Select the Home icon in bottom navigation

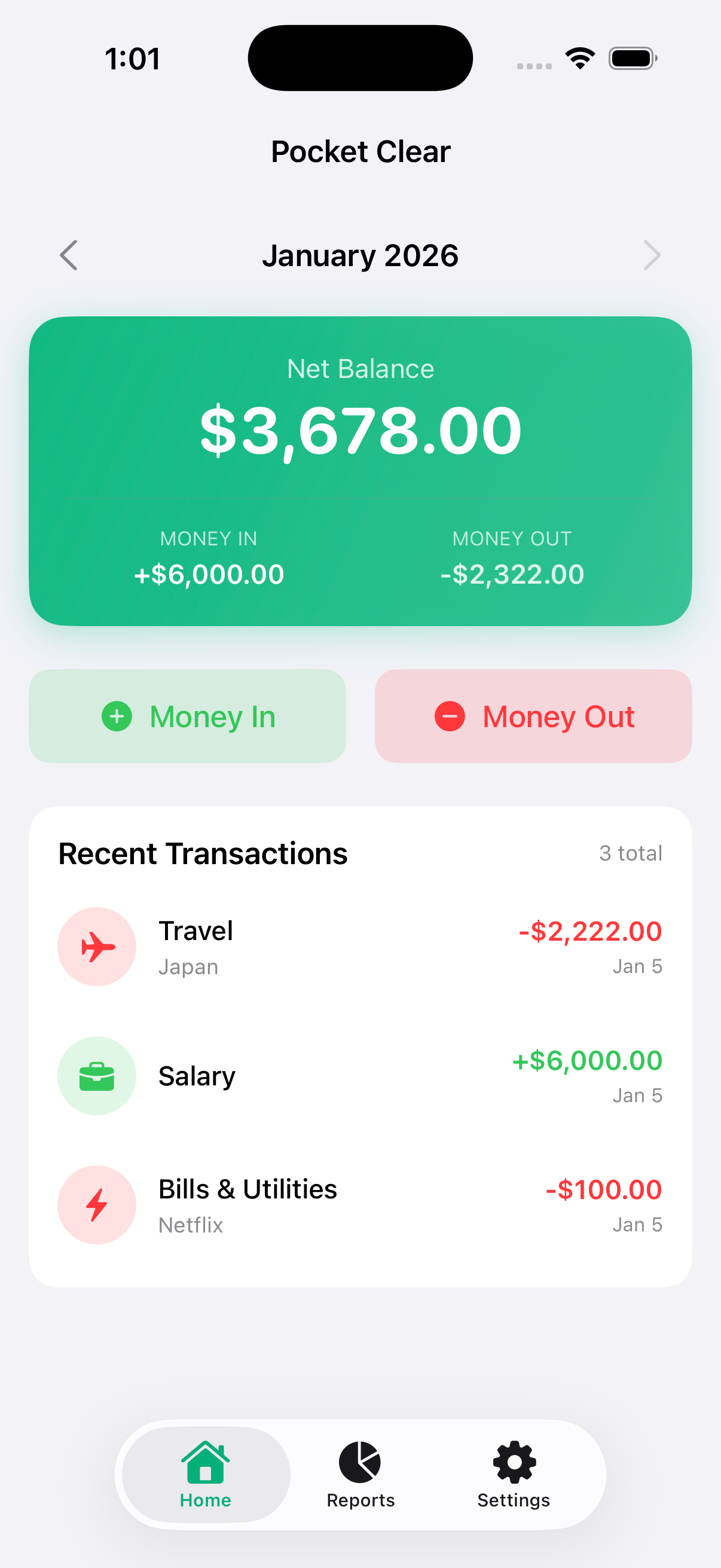(204, 1461)
